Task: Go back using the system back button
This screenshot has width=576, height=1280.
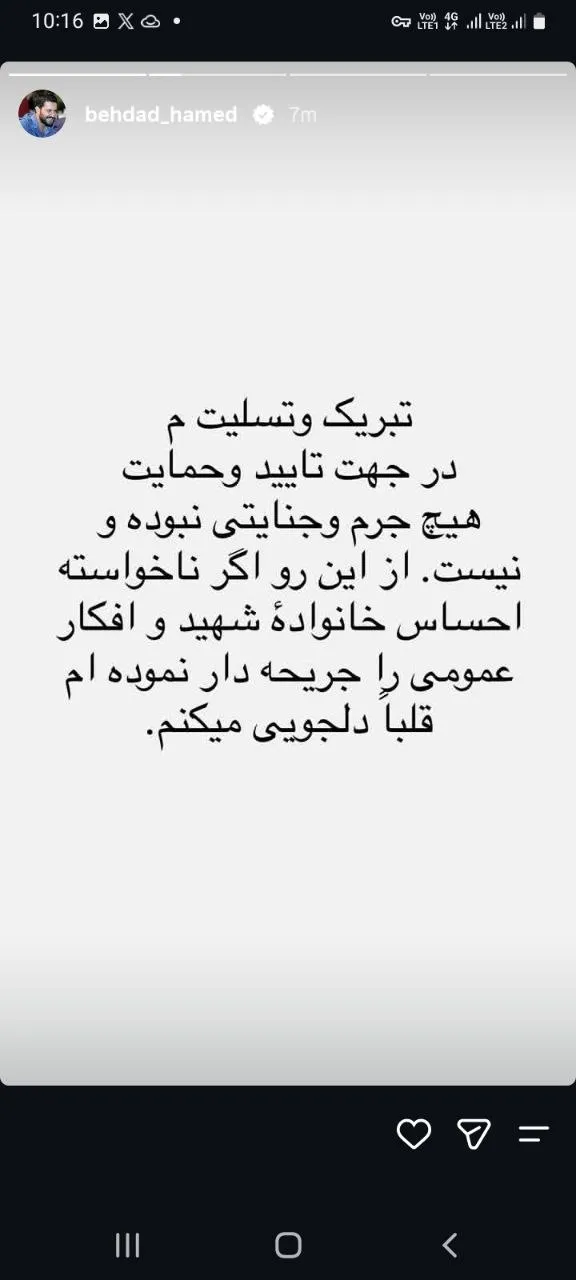Action: pyautogui.click(x=450, y=1244)
